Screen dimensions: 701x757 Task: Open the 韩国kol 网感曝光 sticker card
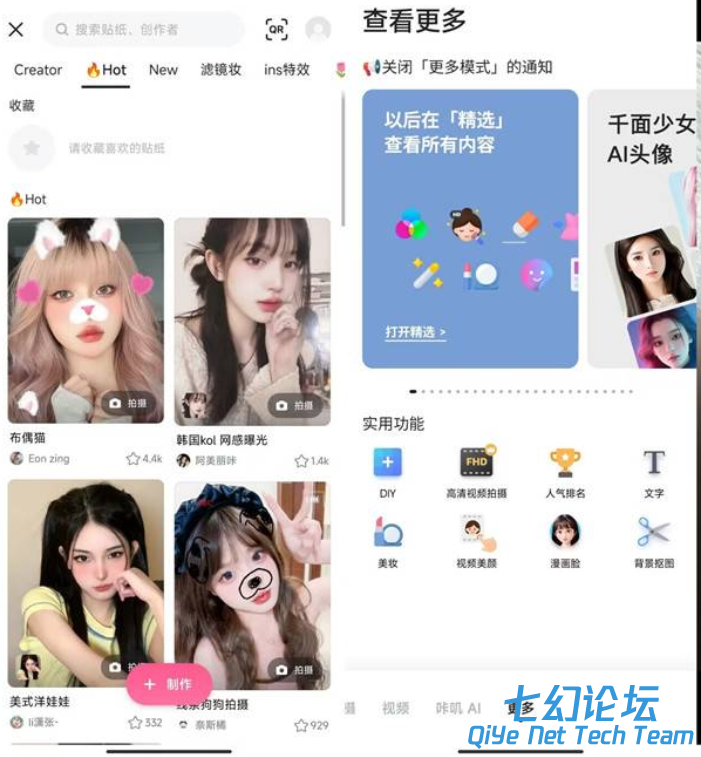[x=252, y=320]
